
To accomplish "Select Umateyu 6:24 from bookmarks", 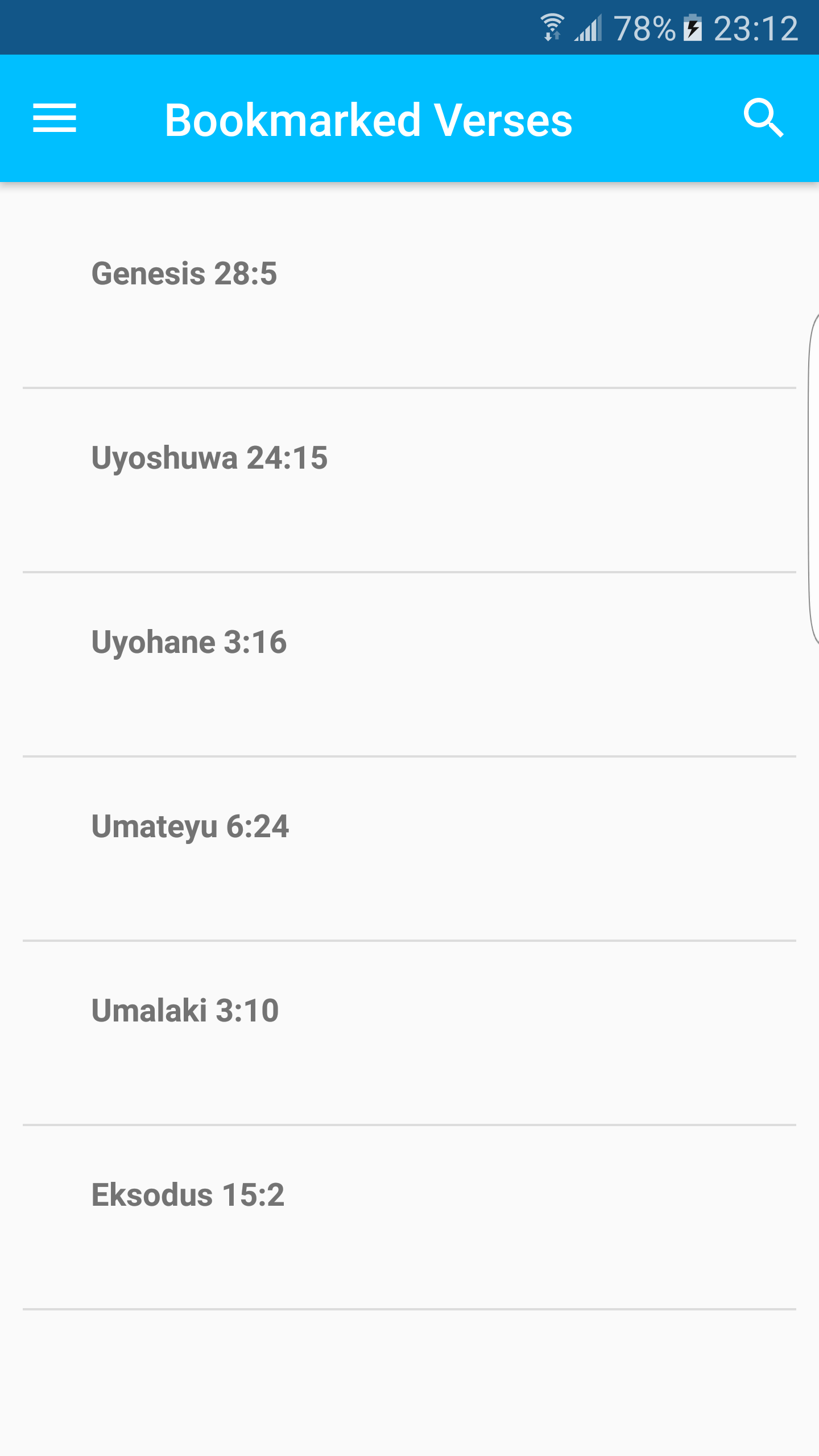I will click(x=190, y=827).
